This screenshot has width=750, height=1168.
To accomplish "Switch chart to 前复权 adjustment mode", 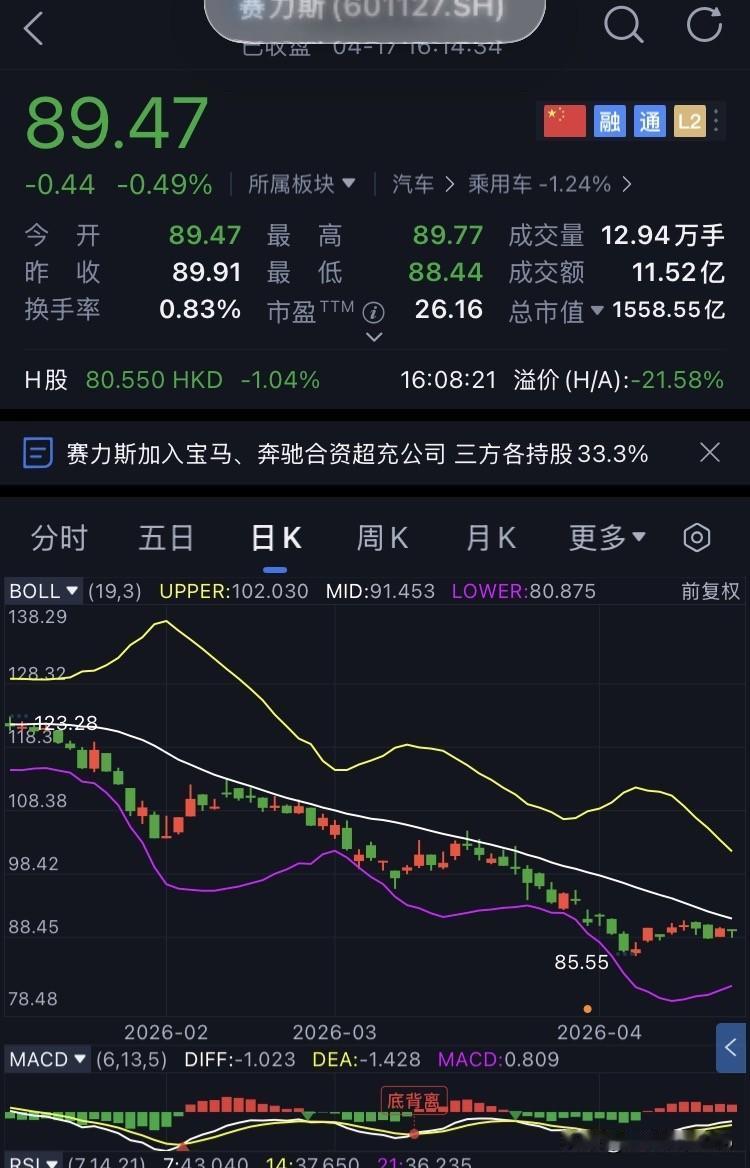I will [x=712, y=591].
